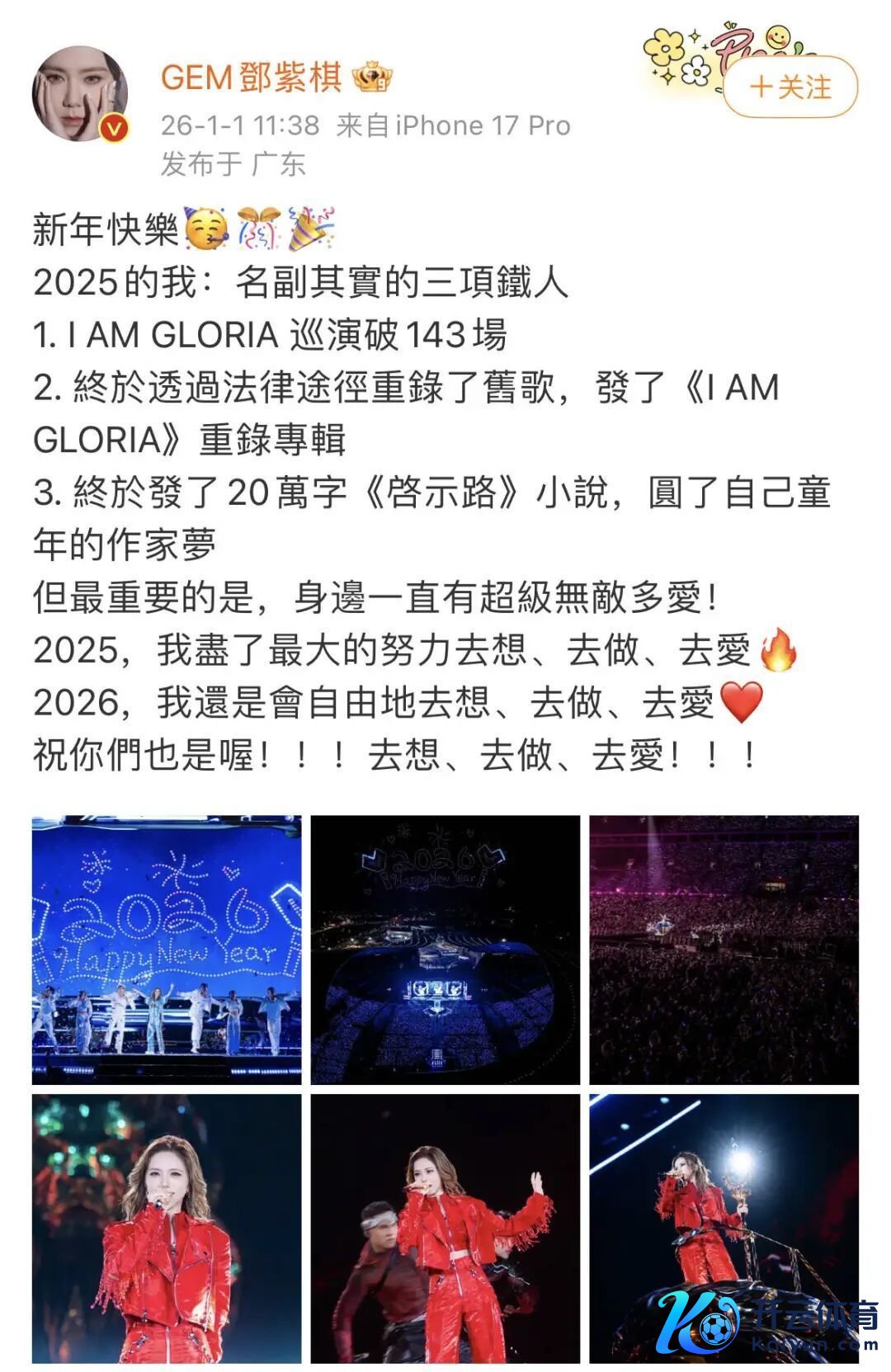View the aerial stadium night photo
Screen dimensions: 891x1372
[x=445, y=949]
